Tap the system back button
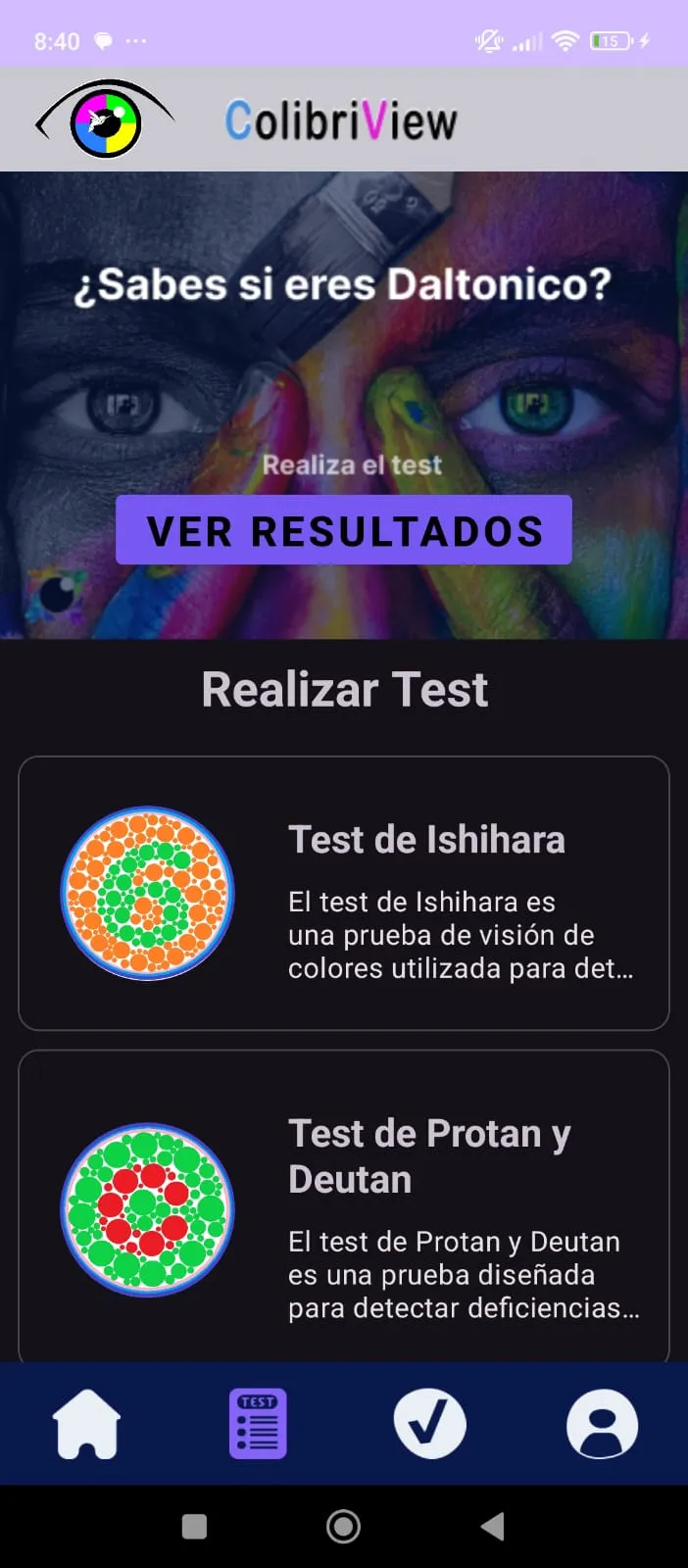Image resolution: width=688 pixels, height=1568 pixels. point(493,1526)
